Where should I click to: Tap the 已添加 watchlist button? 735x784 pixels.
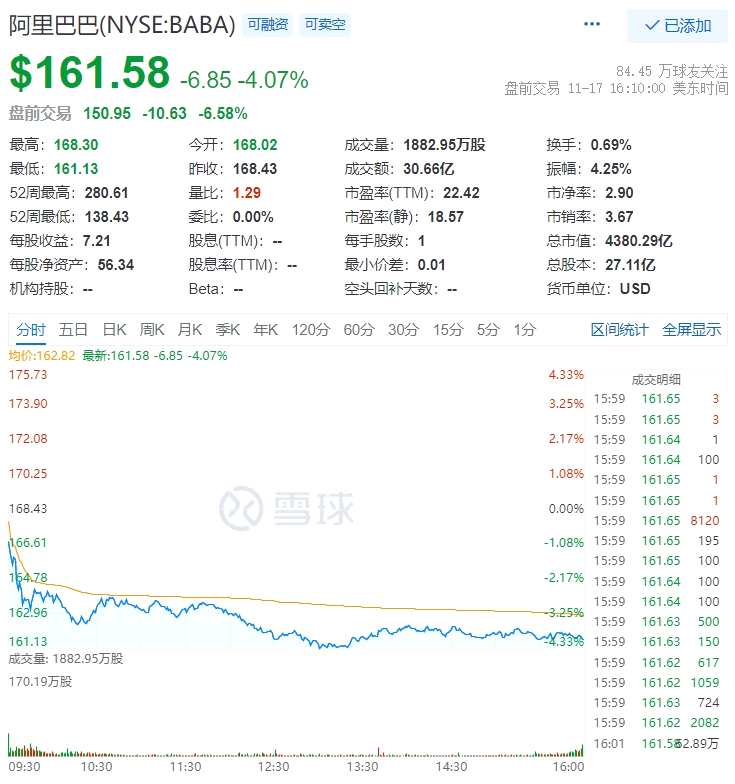(677, 25)
